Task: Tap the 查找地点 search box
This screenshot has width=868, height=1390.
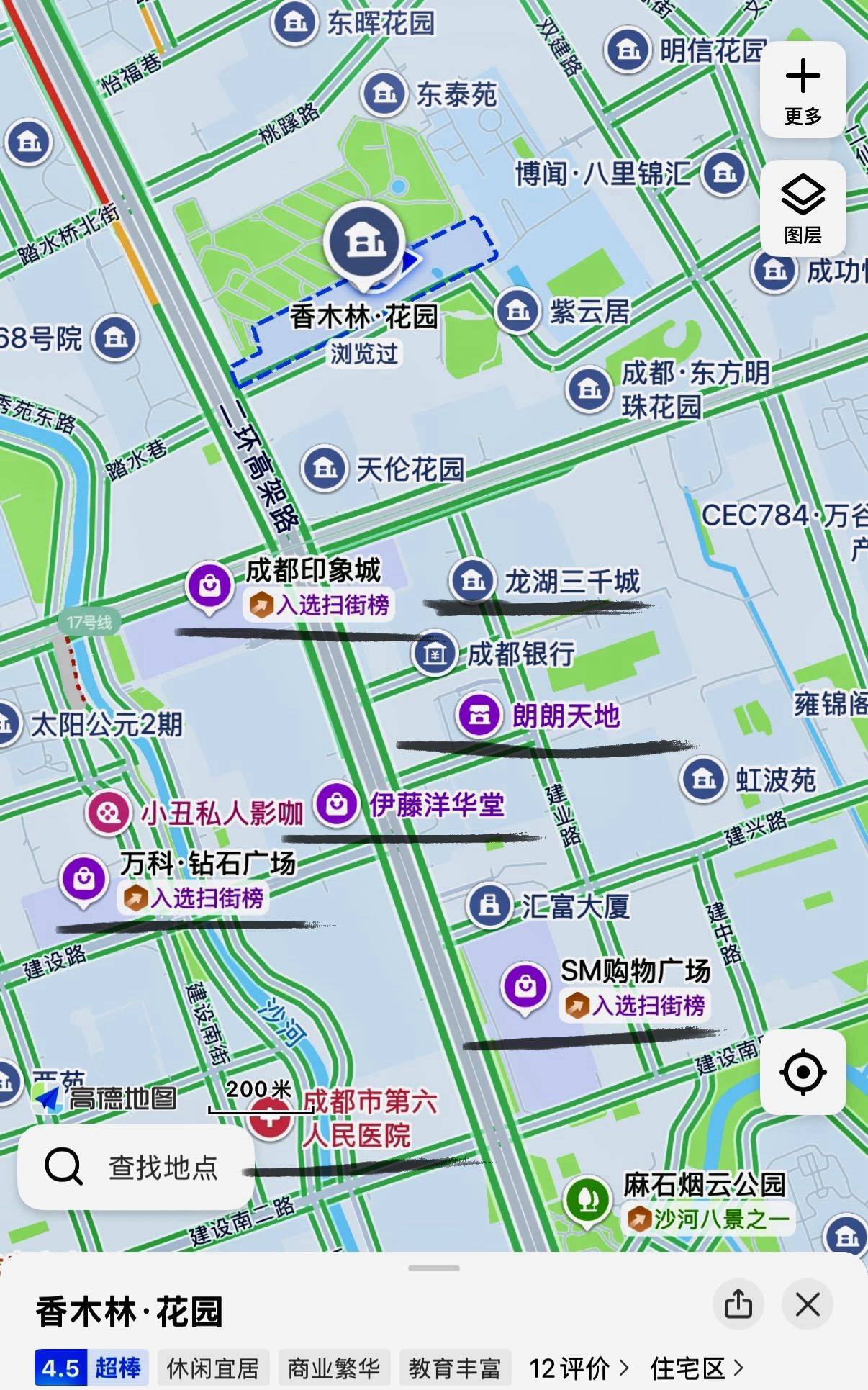Action: [137, 1167]
